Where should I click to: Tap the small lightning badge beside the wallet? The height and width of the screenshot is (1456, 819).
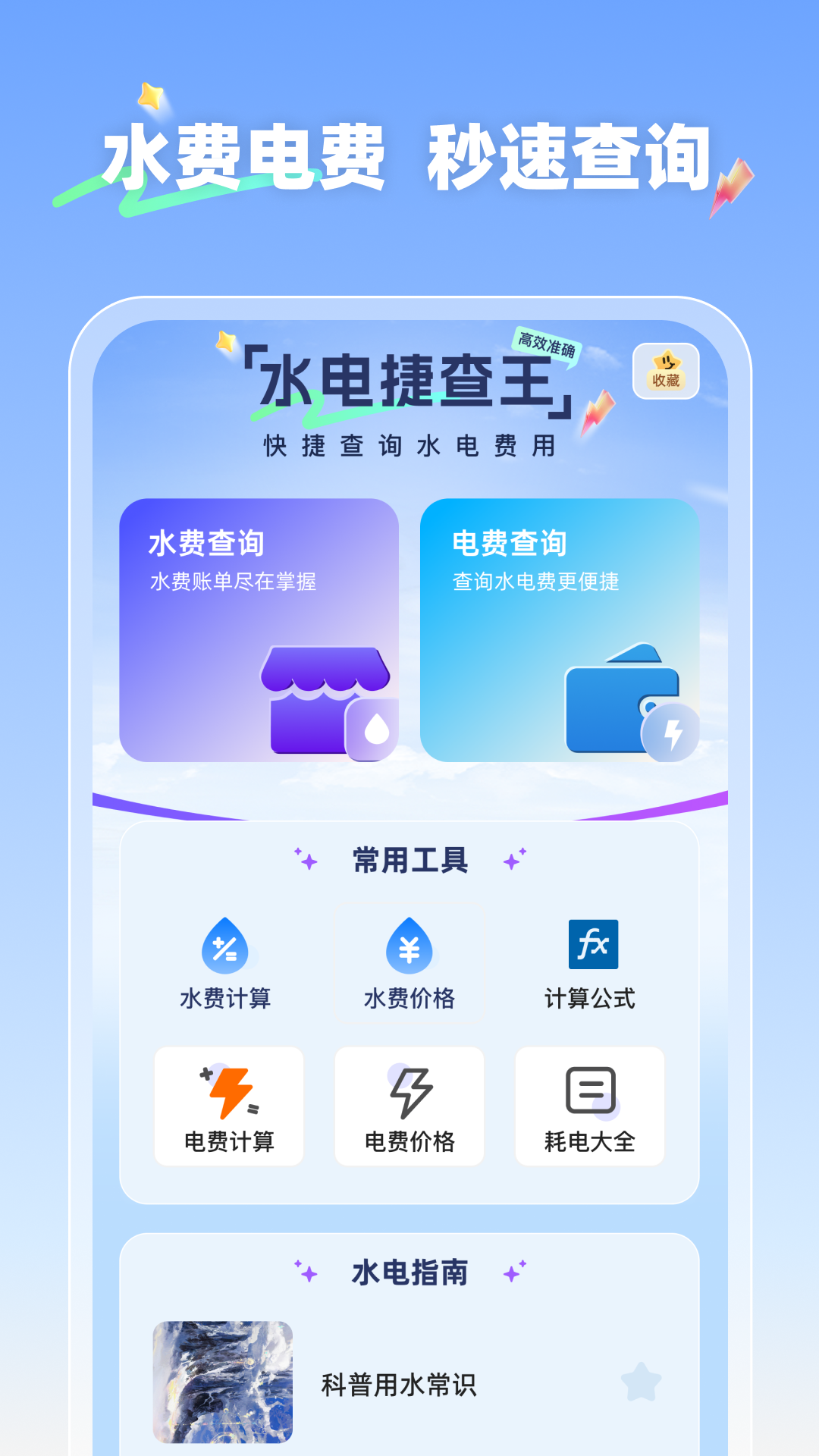point(673,730)
